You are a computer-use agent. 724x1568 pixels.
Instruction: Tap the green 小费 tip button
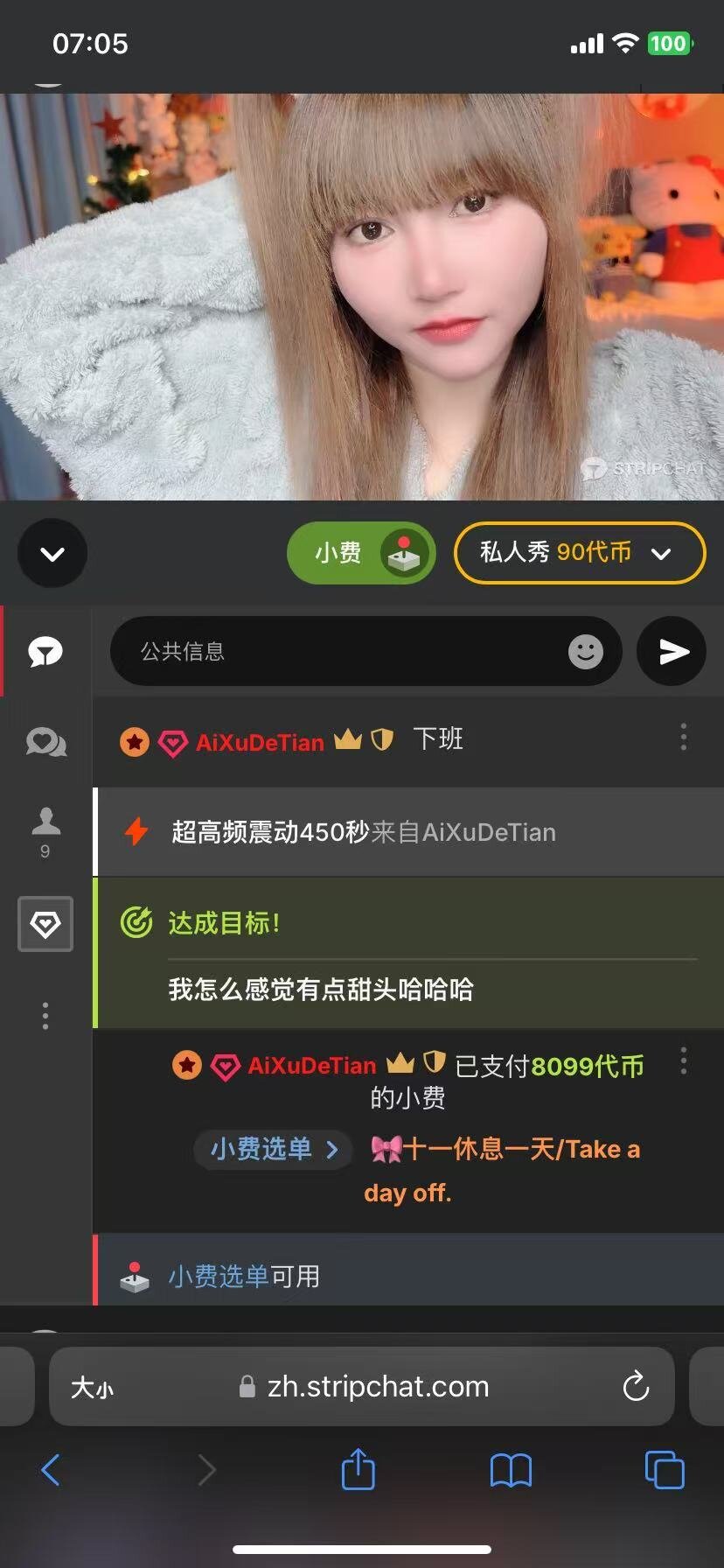click(361, 553)
